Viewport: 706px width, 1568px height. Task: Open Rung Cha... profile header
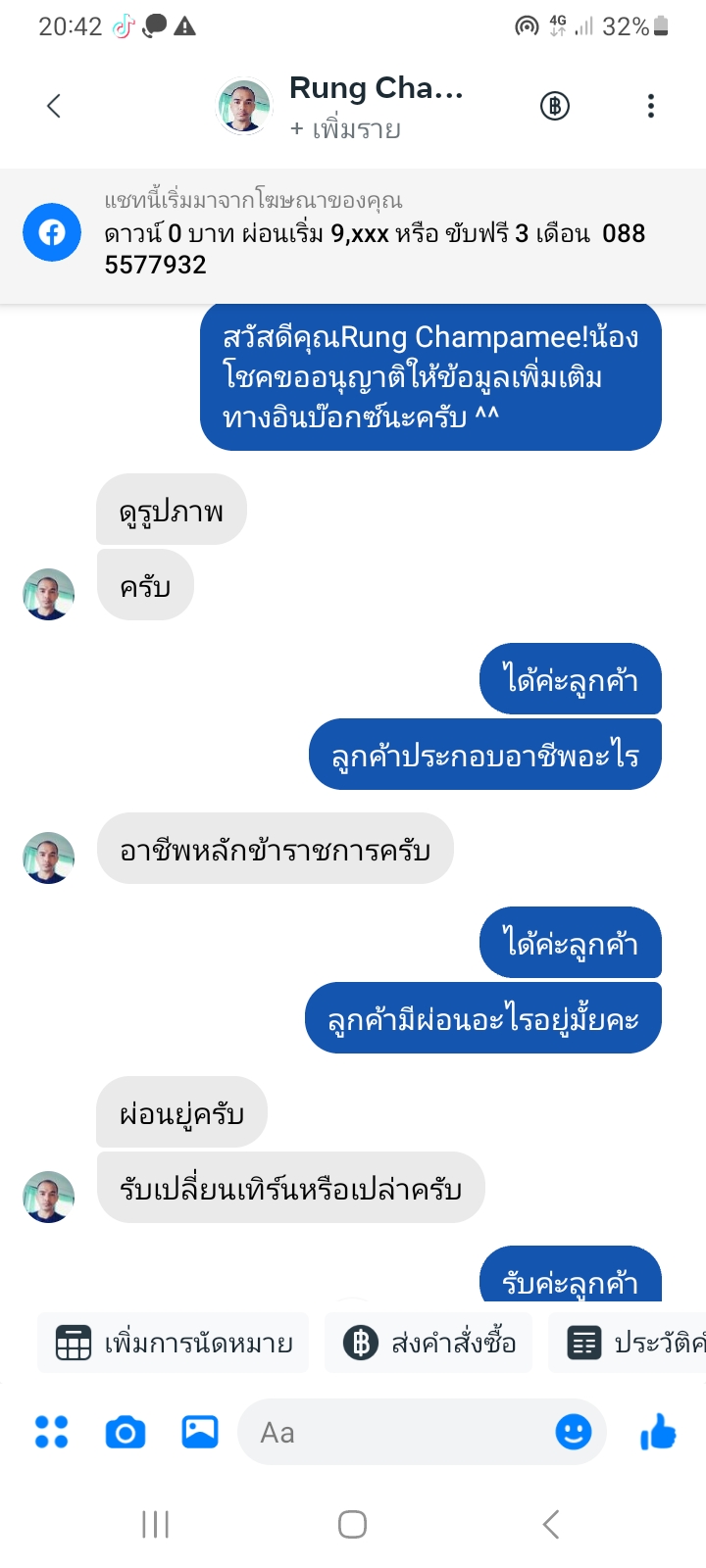coord(376,88)
